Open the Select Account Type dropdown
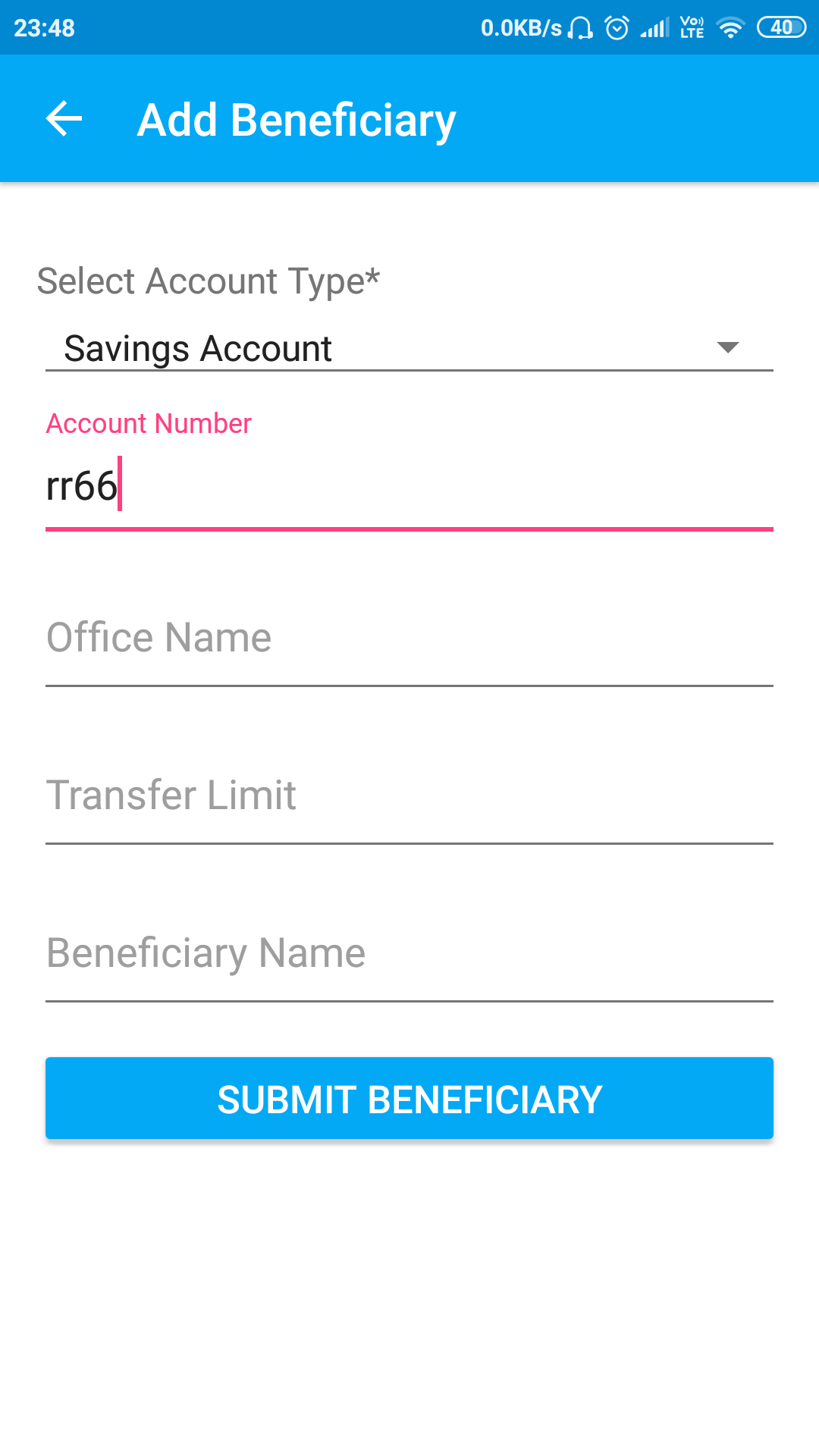Screen dimensions: 819x1456 409,348
